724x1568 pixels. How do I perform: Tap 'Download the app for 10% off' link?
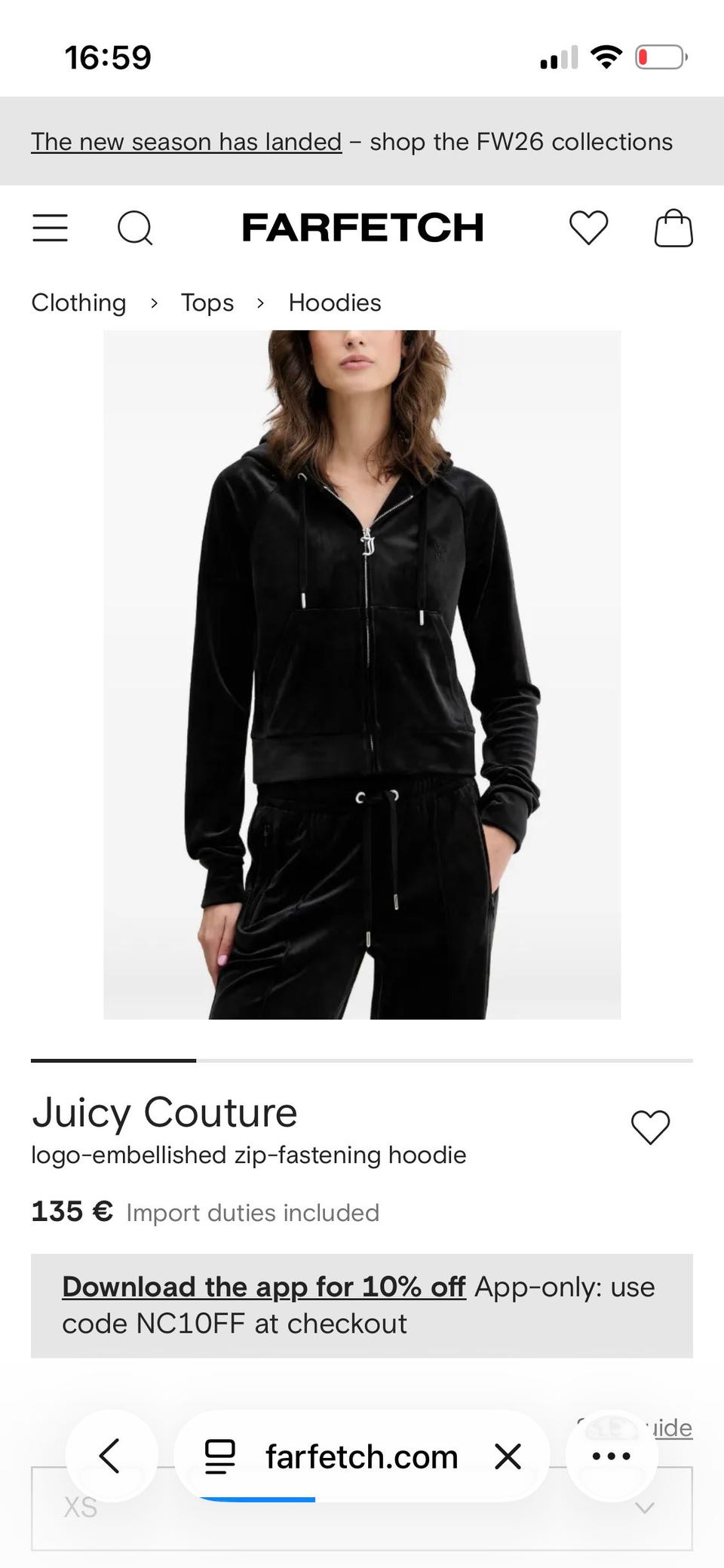point(264,1287)
